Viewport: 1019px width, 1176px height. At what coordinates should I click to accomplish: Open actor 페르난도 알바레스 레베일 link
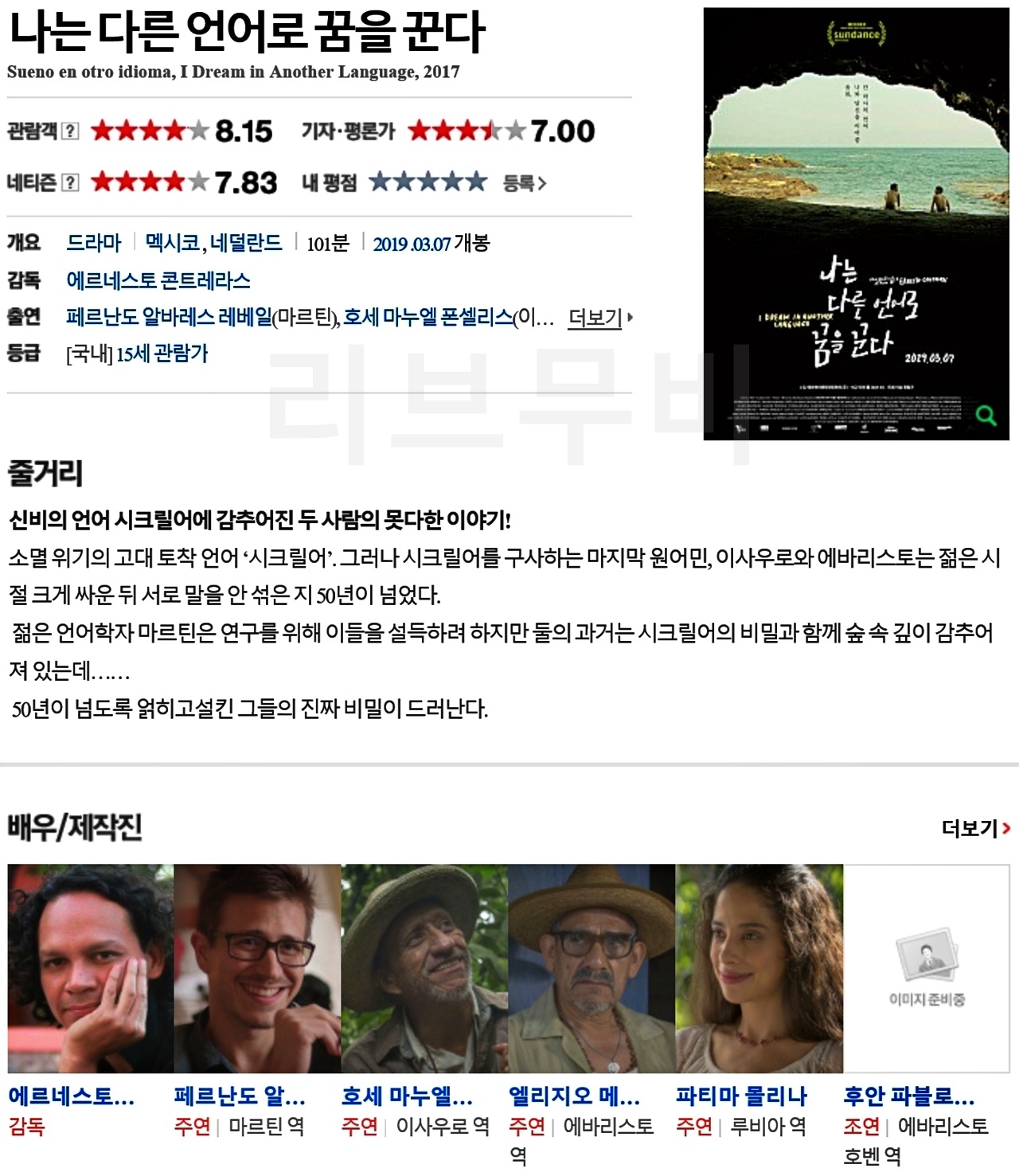point(169,317)
